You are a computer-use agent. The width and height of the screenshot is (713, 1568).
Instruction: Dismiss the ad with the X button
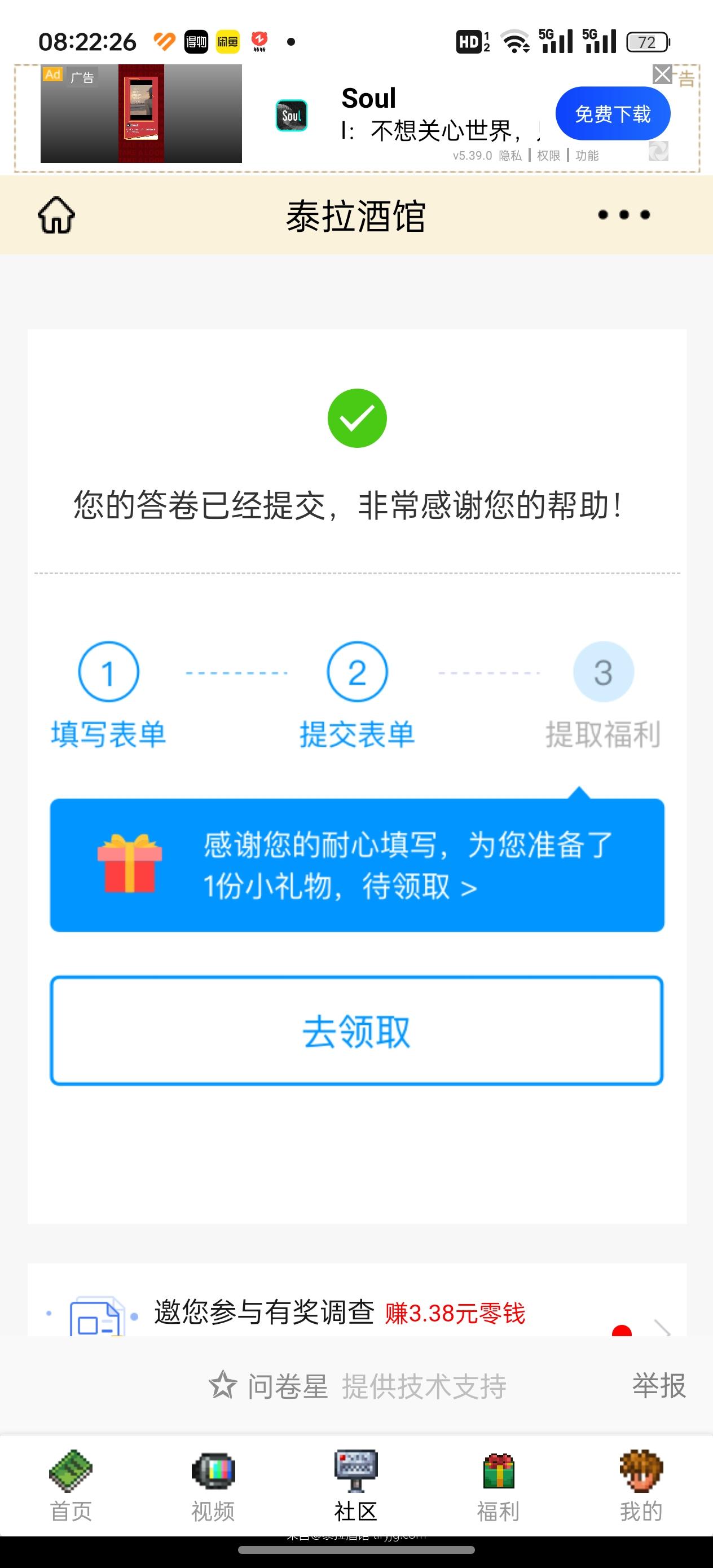662,74
